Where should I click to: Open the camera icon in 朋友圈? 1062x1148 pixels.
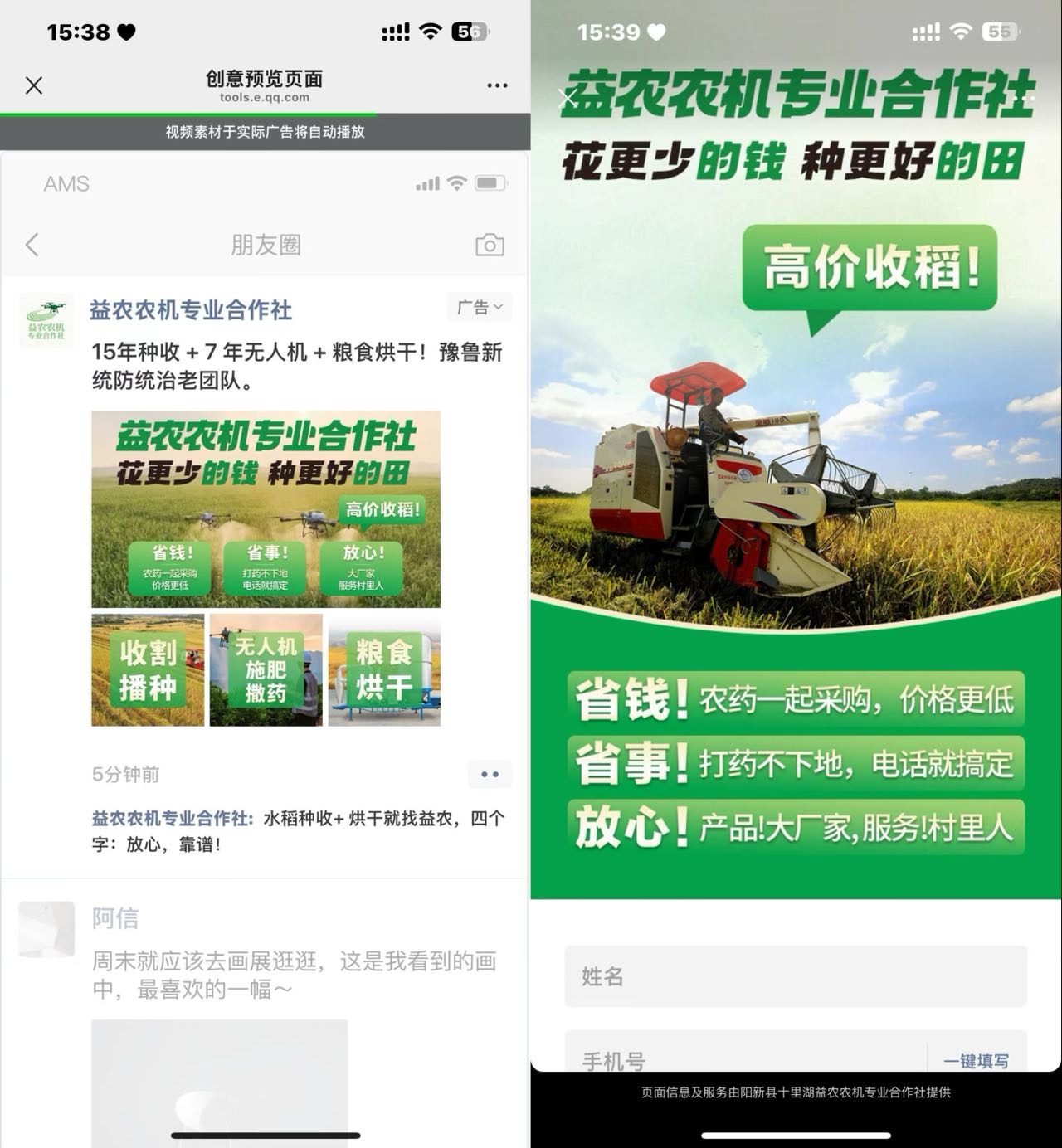[x=490, y=245]
